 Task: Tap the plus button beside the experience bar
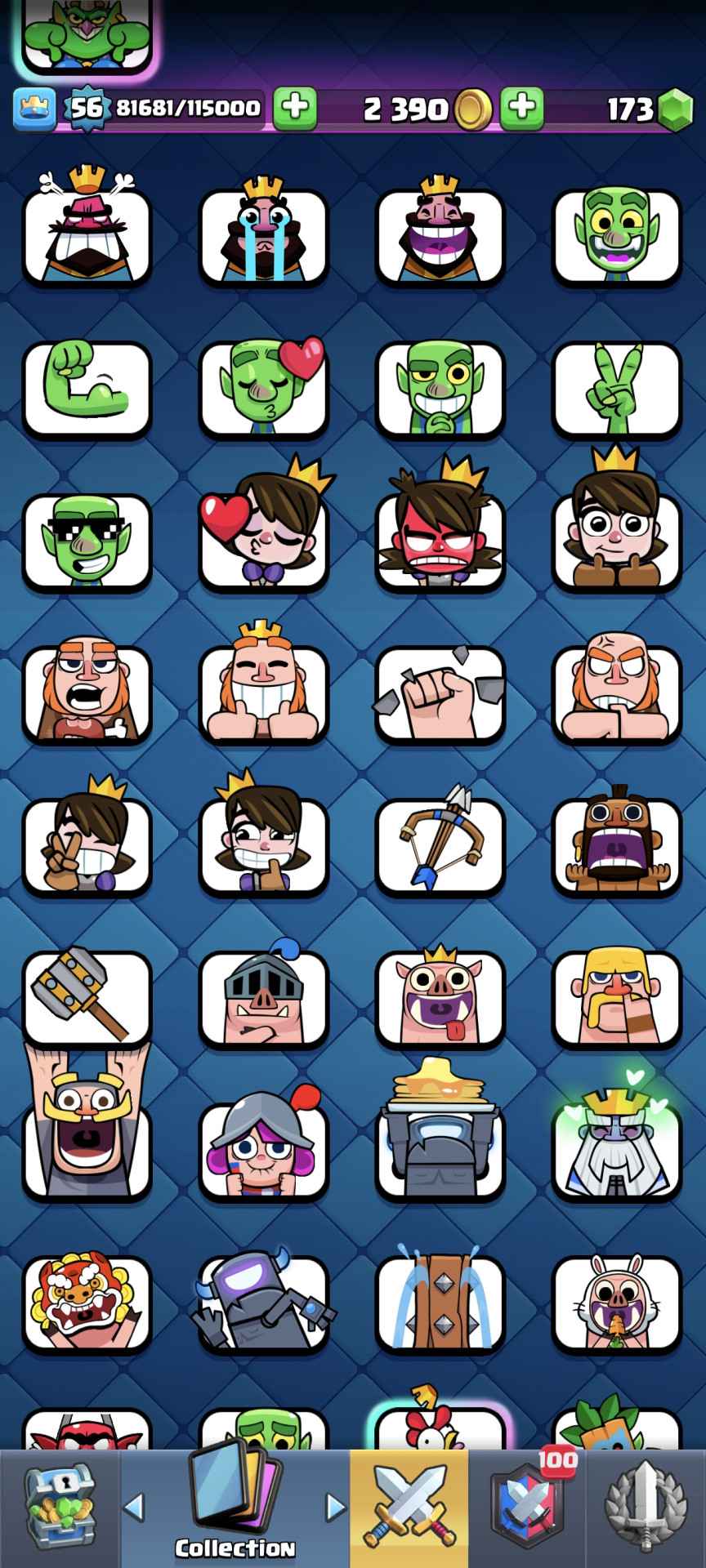[x=294, y=108]
